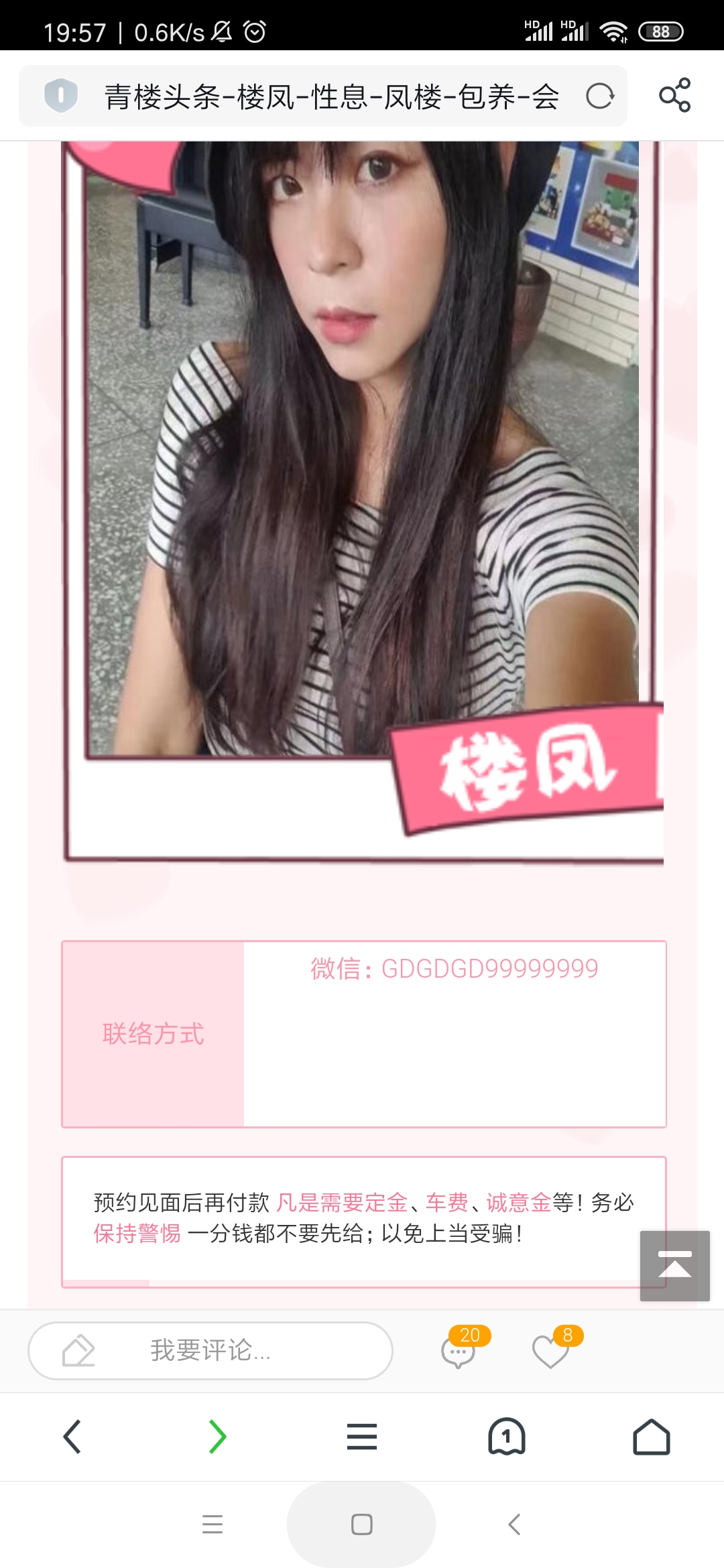Tap the address bar showing 青楼头条
The image size is (724, 1568).
(x=332, y=96)
